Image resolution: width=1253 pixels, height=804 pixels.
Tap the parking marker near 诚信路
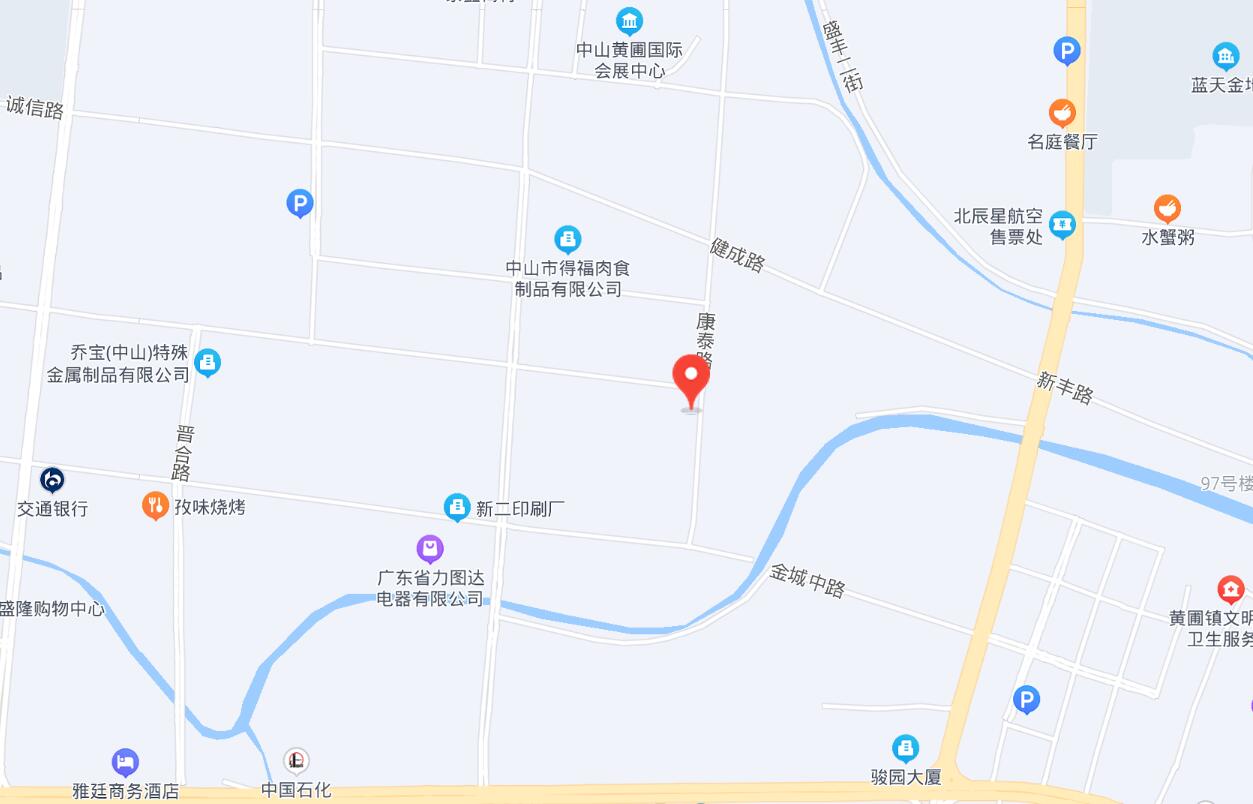(300, 204)
